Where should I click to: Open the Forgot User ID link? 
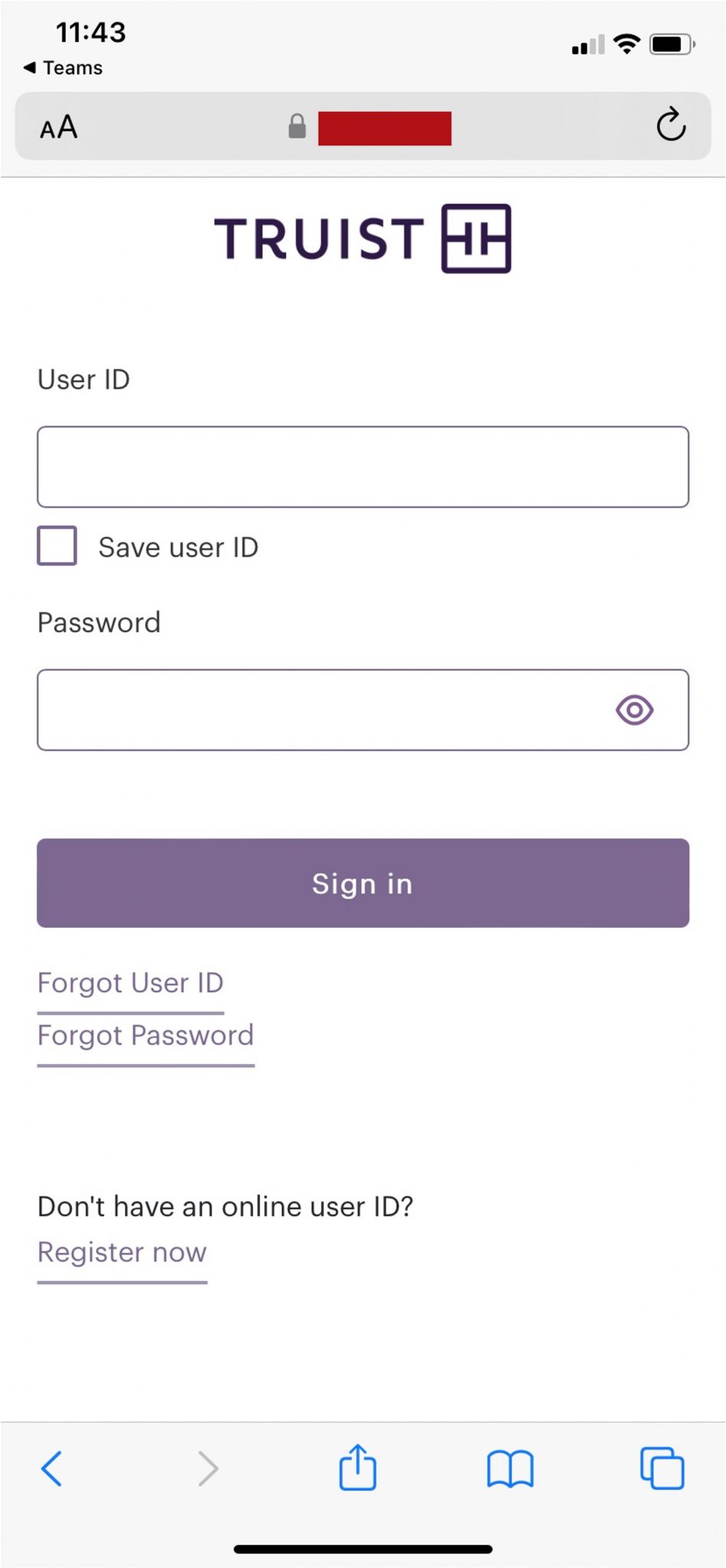pos(129,982)
